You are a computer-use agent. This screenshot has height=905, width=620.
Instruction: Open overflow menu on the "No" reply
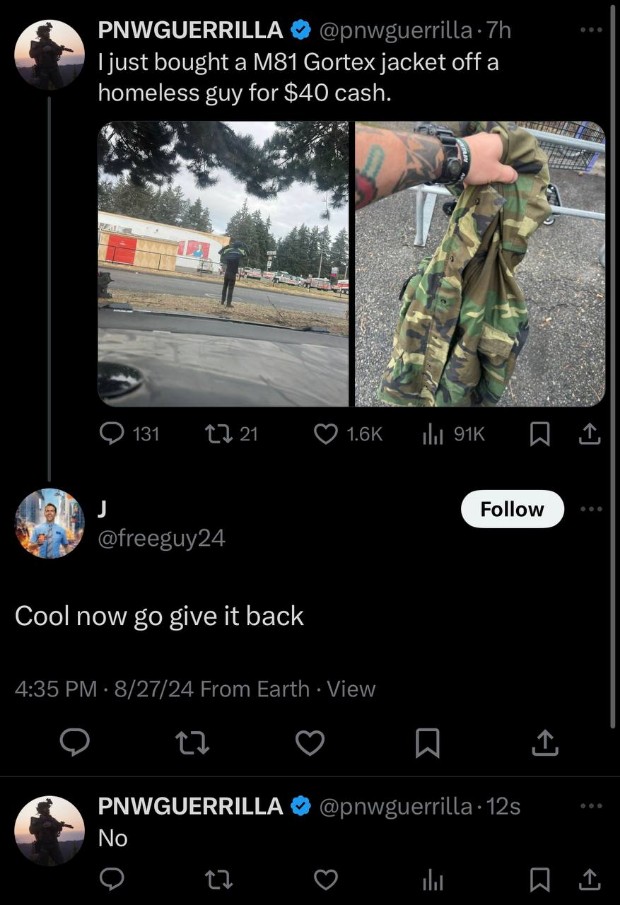tap(592, 806)
